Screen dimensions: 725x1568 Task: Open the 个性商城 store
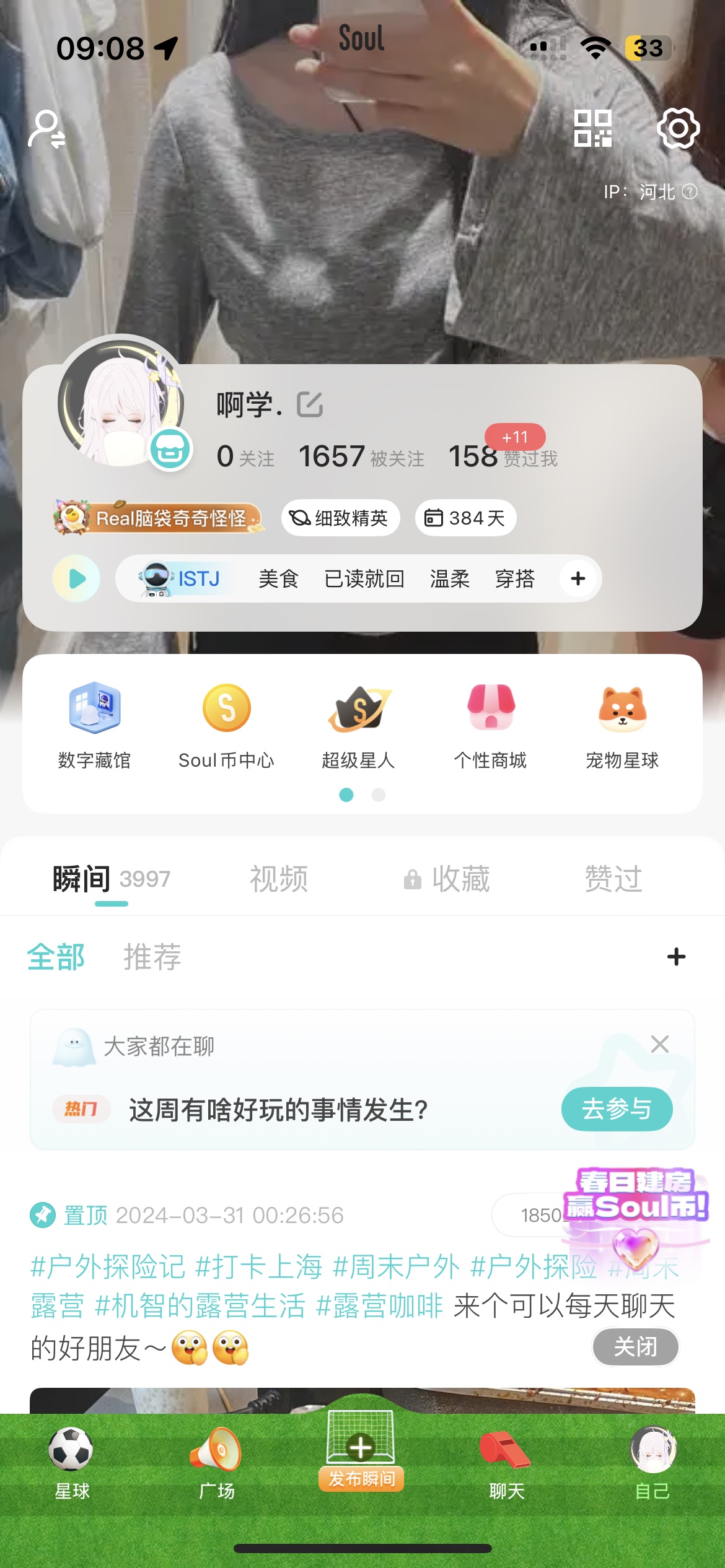point(490,725)
